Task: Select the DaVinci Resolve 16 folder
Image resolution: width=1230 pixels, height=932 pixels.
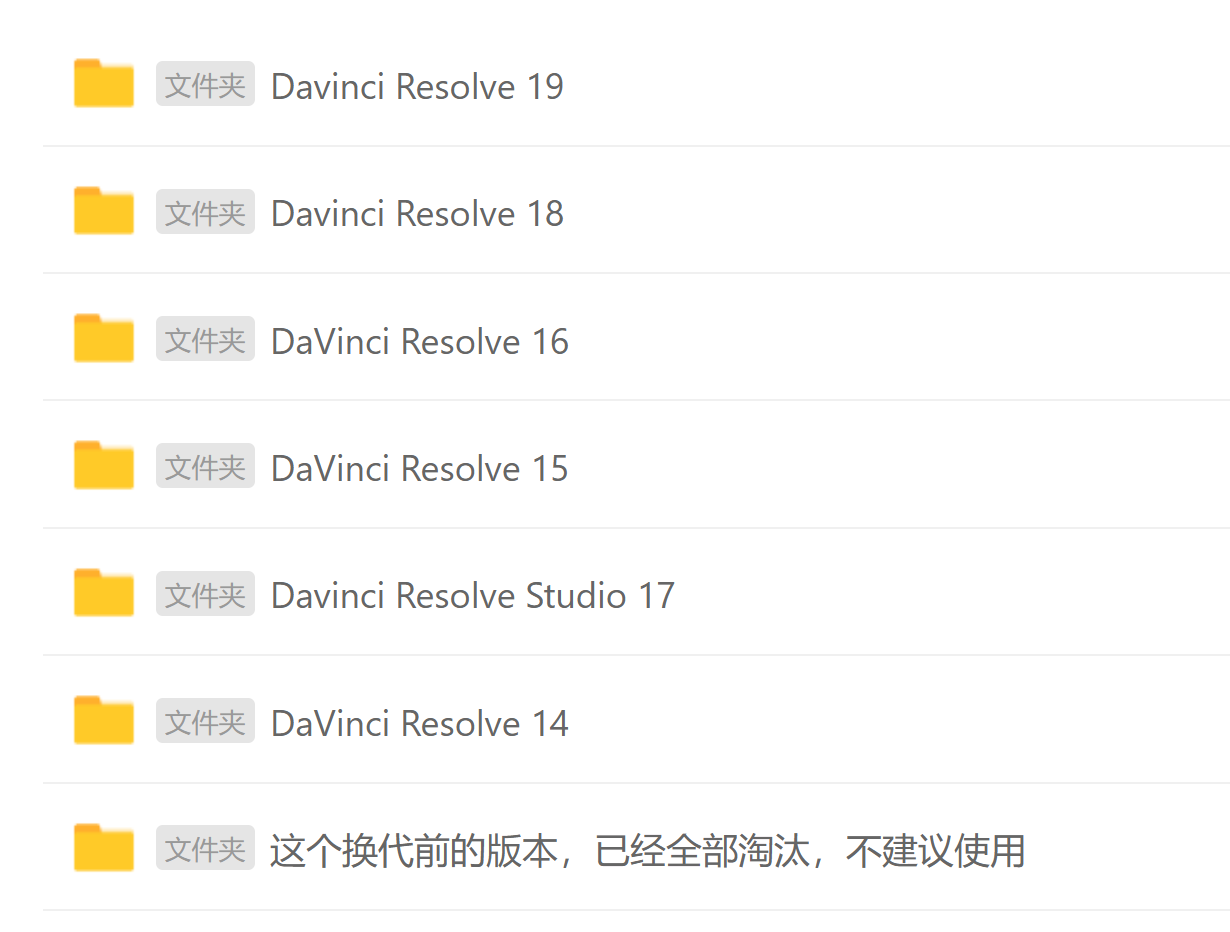Action: click(x=419, y=342)
